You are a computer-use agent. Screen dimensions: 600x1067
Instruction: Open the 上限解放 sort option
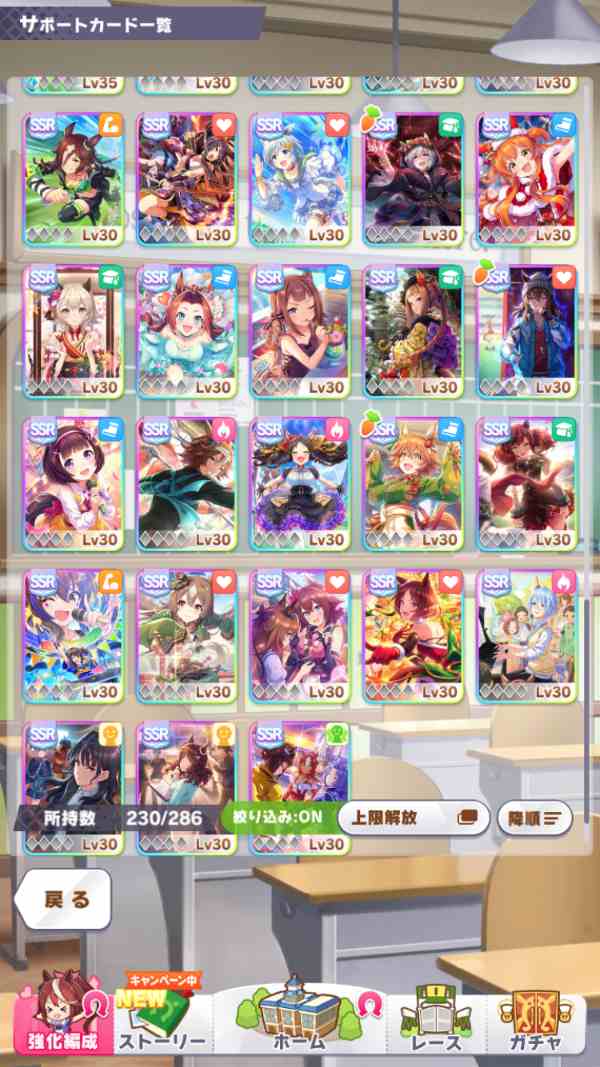(413, 817)
